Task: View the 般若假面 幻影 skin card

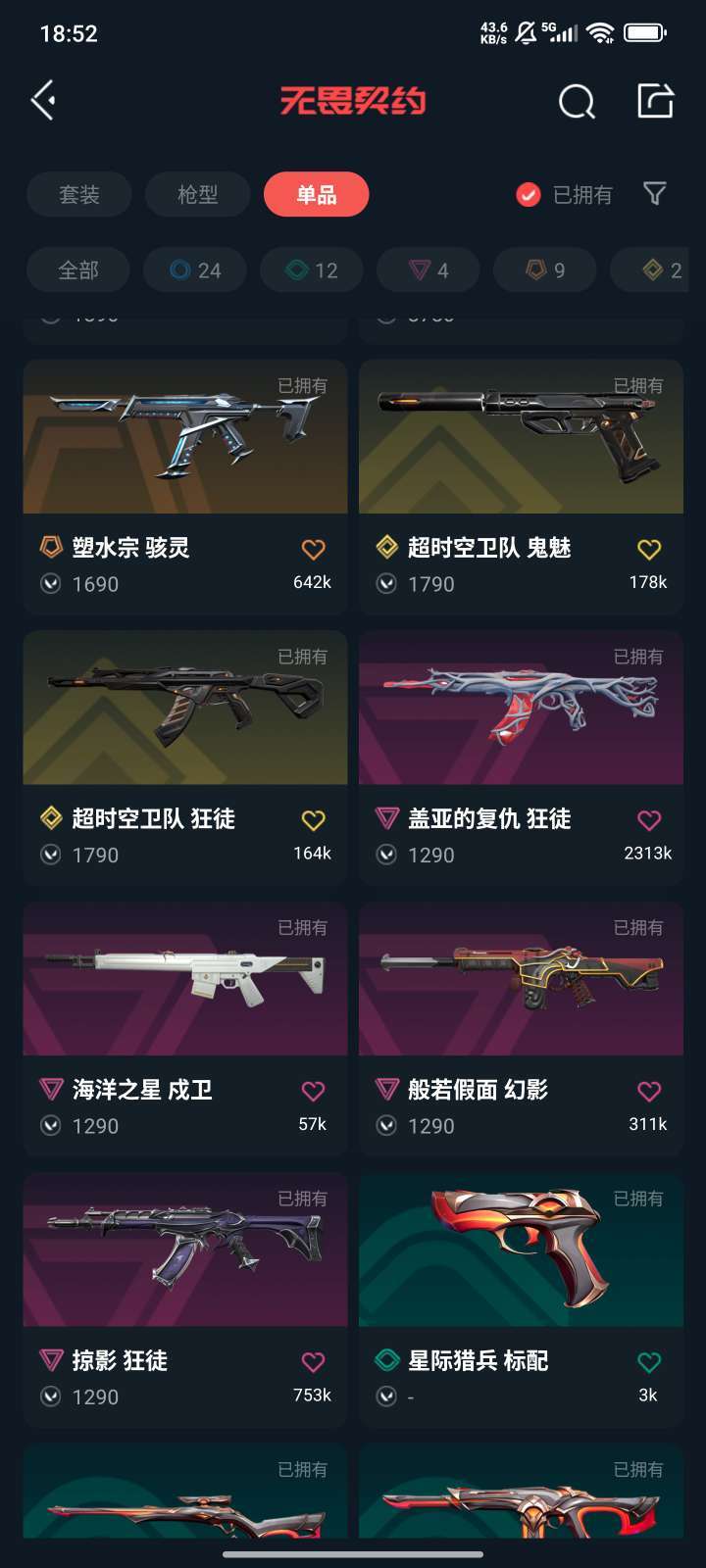Action: 521,1028
